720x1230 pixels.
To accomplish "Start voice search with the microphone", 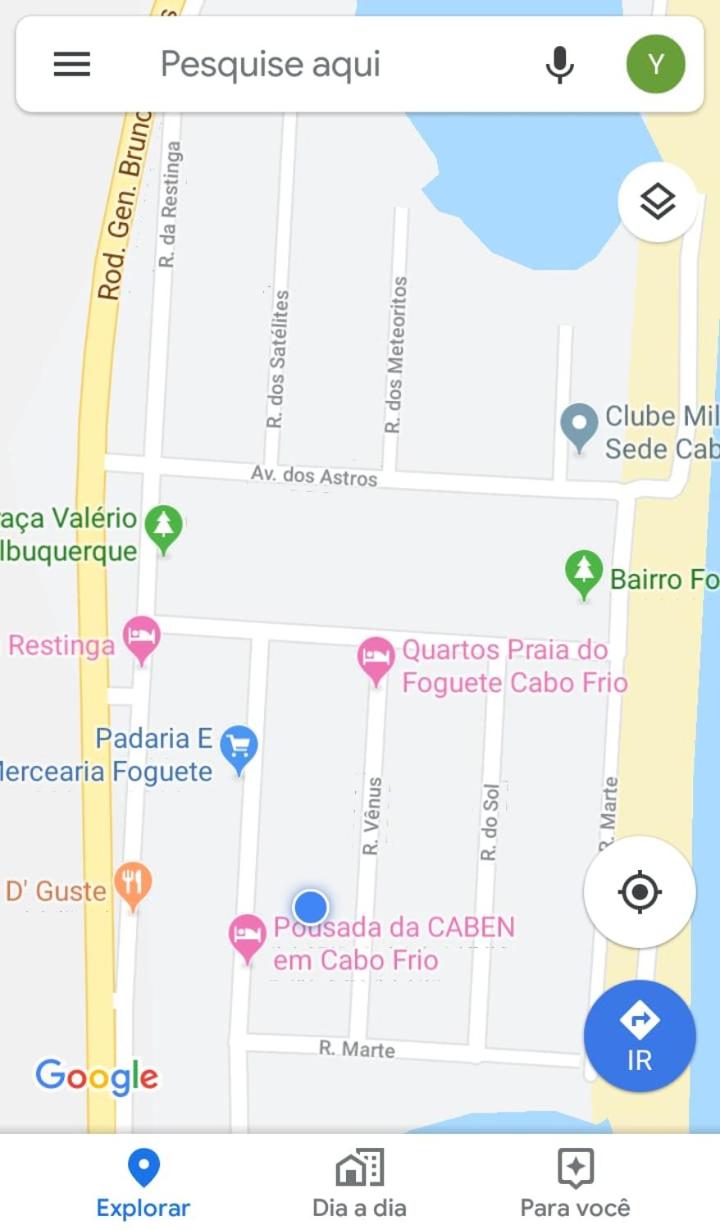I will pos(560,65).
